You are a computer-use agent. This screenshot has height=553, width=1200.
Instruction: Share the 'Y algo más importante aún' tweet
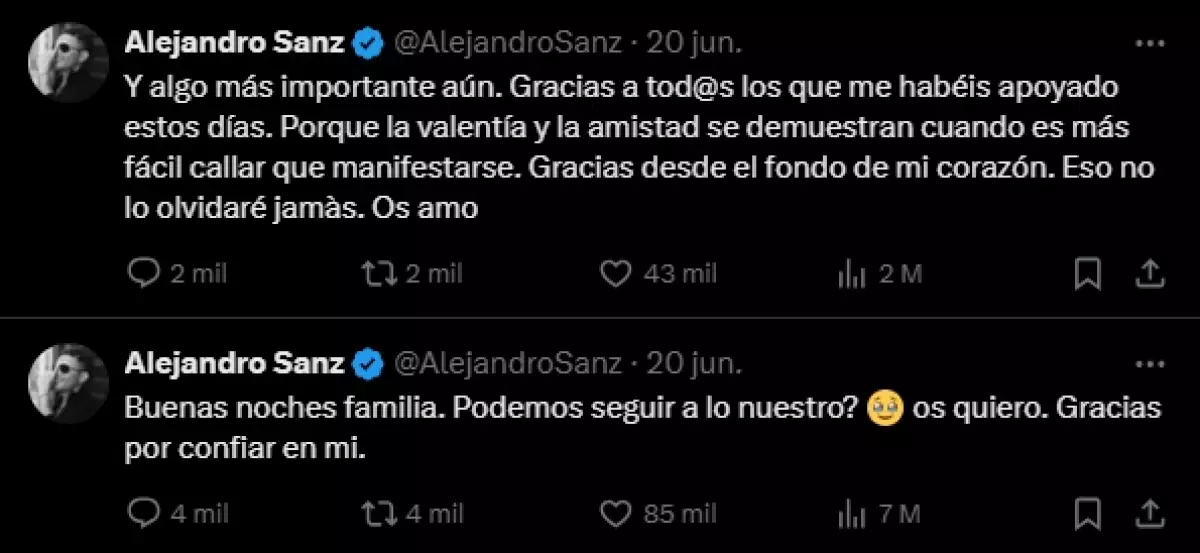click(x=1151, y=273)
